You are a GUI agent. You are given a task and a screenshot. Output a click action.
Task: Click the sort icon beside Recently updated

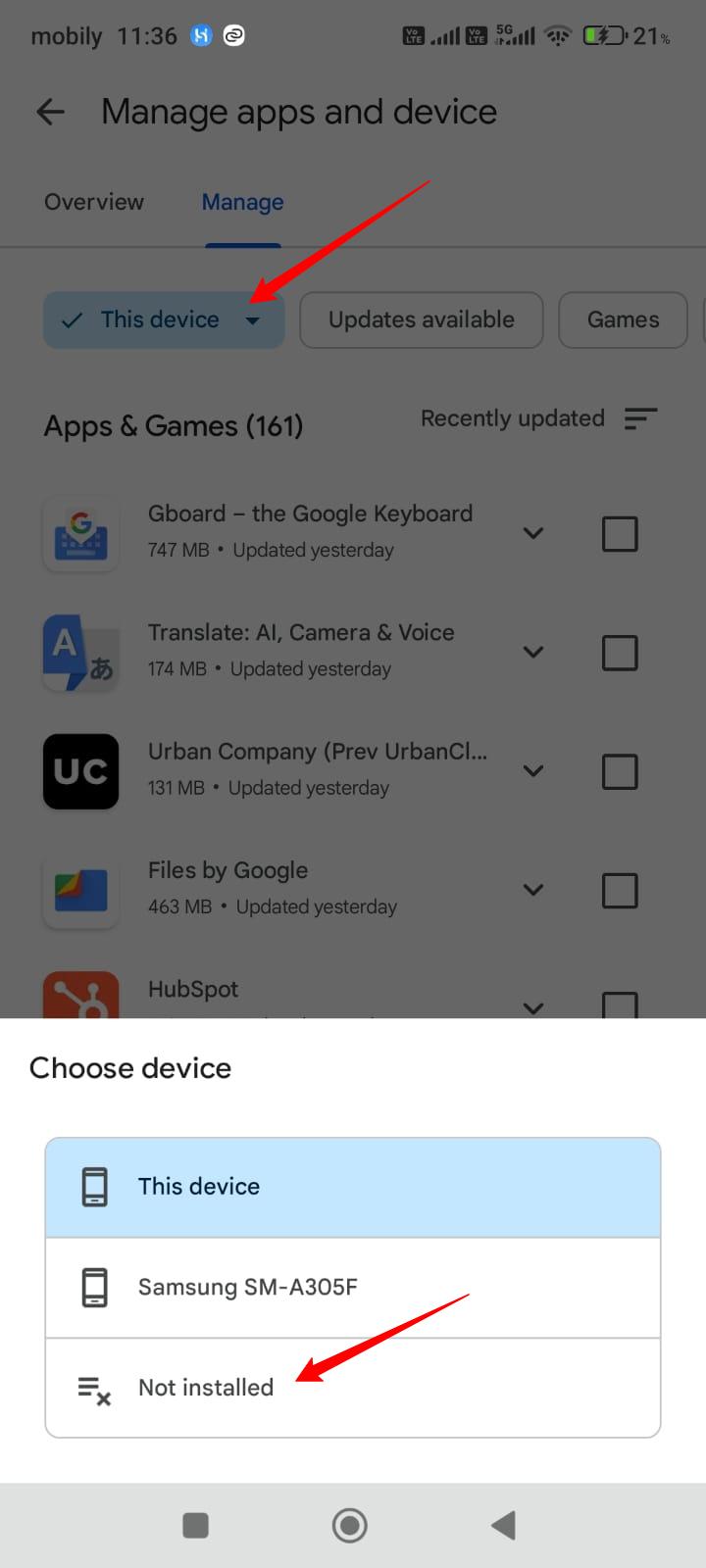point(641,418)
